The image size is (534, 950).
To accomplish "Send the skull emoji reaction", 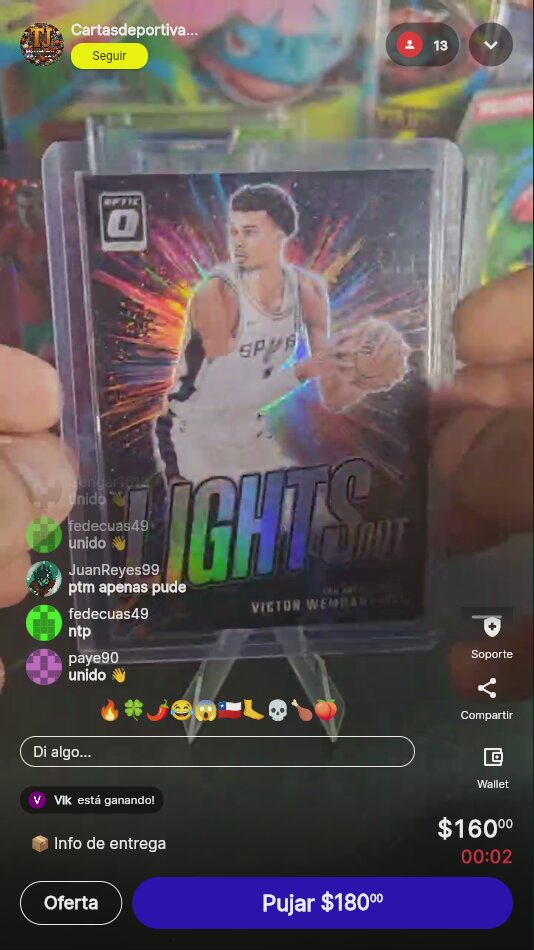I will coord(277,710).
